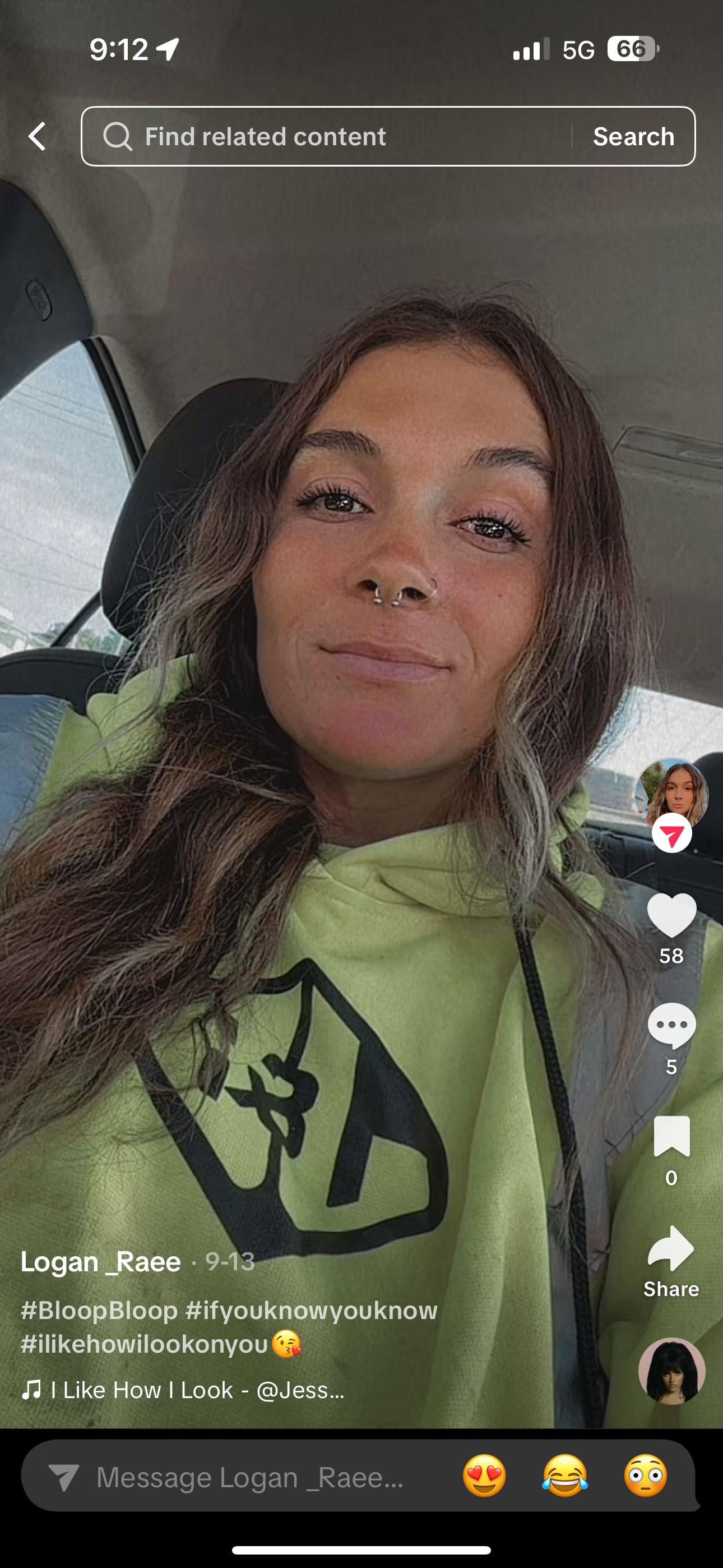Tap the Search button
The width and height of the screenshot is (723, 1568).
point(633,136)
